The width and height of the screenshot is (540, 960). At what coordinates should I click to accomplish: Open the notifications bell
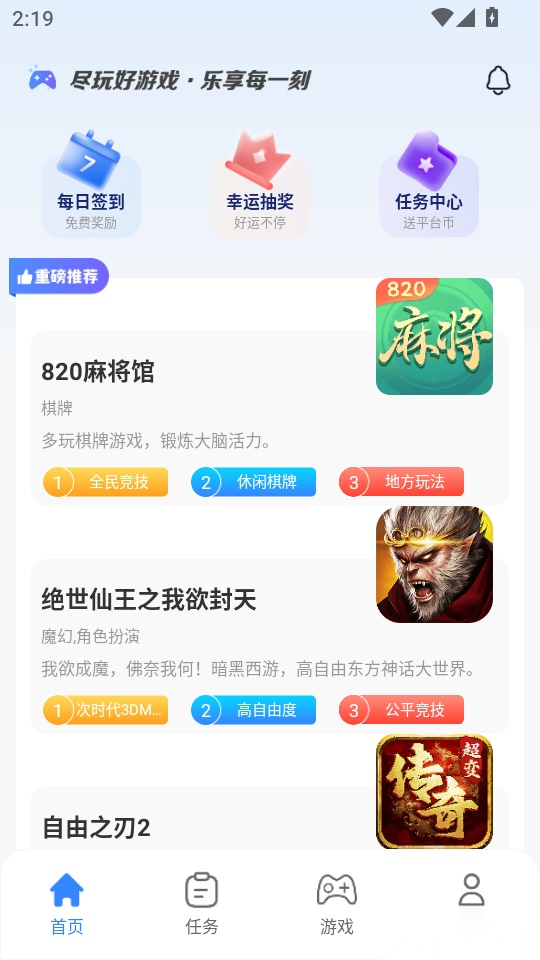coord(498,80)
